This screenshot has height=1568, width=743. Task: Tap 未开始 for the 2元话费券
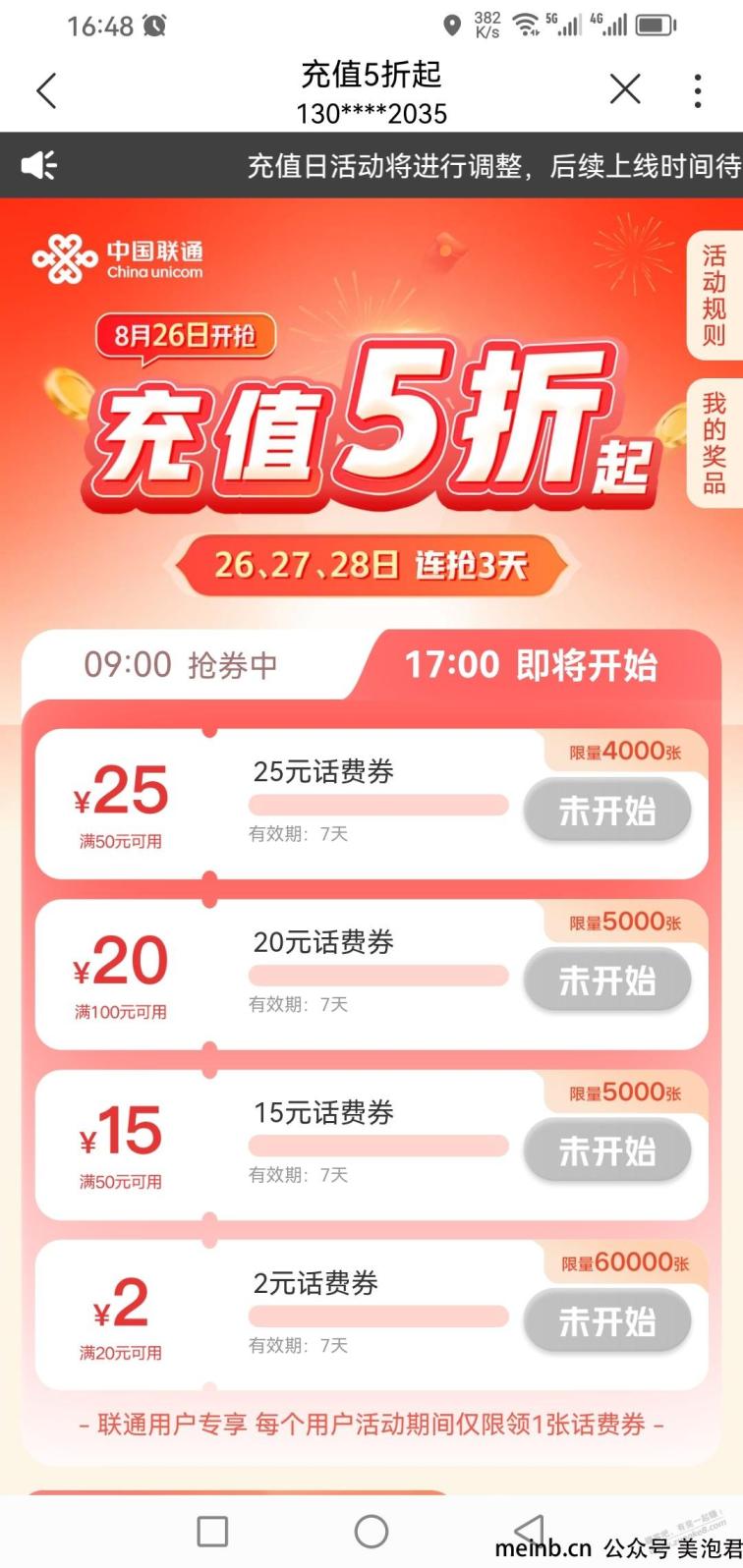607,1321
